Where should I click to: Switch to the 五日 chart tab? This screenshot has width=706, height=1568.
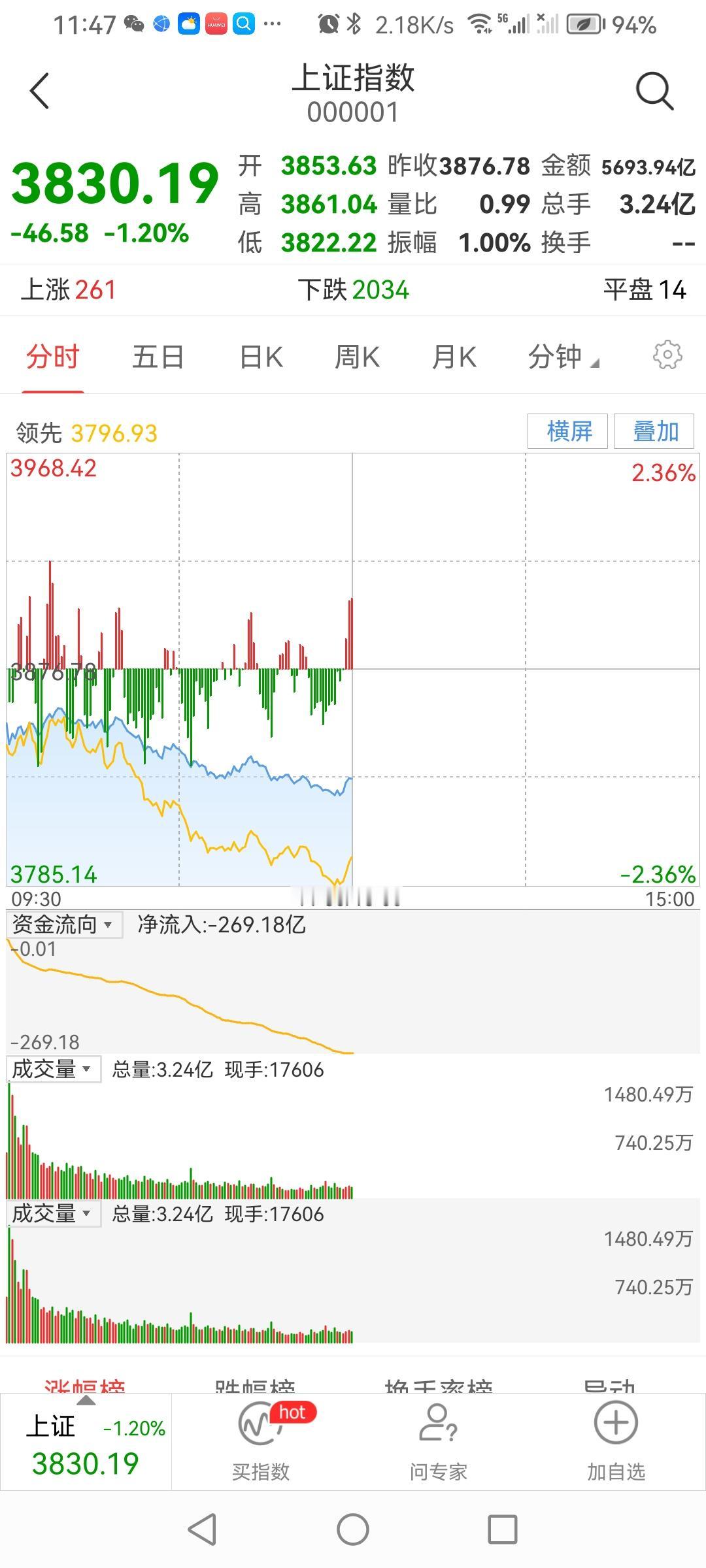(158, 357)
